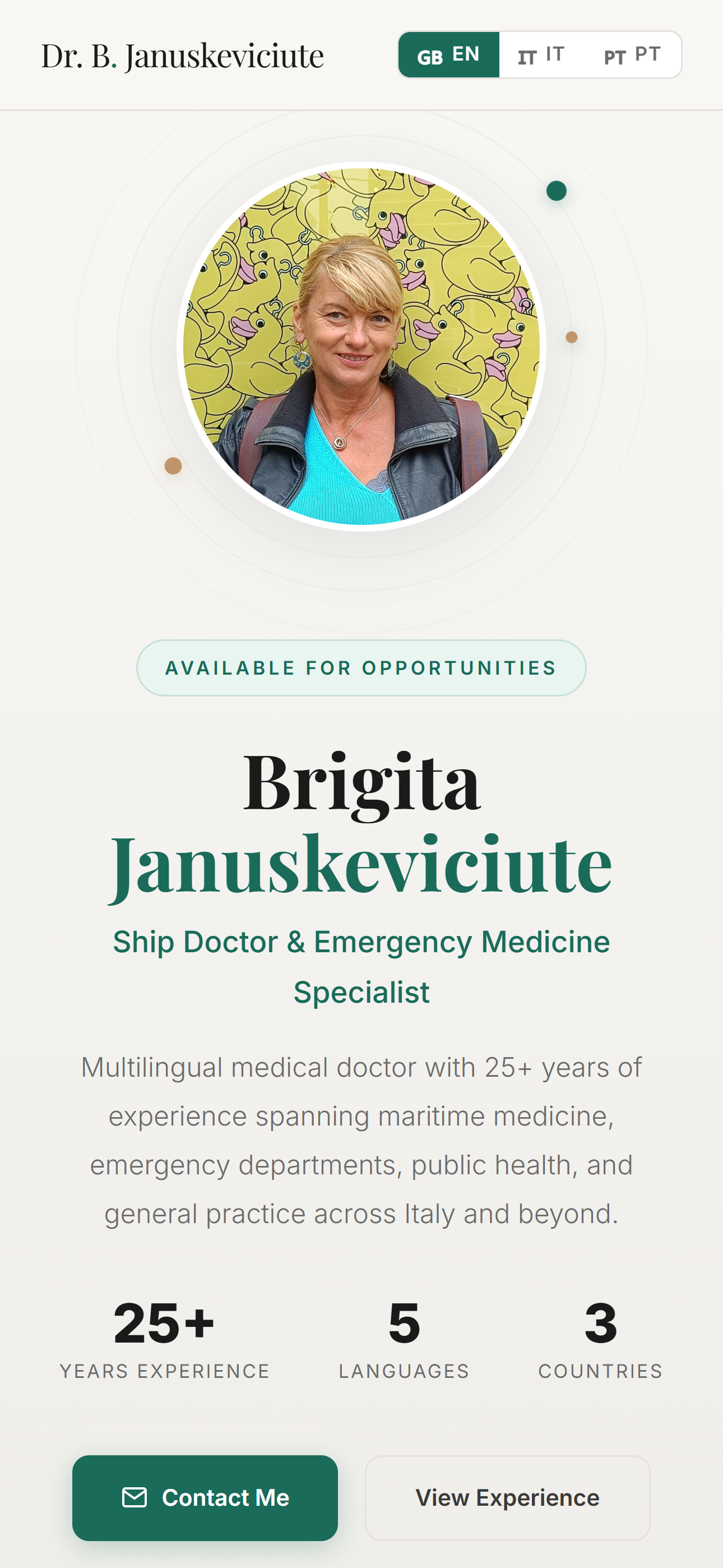Viewport: 723px width, 1568px height.
Task: Select the Languages stat label
Action: 405,1371
